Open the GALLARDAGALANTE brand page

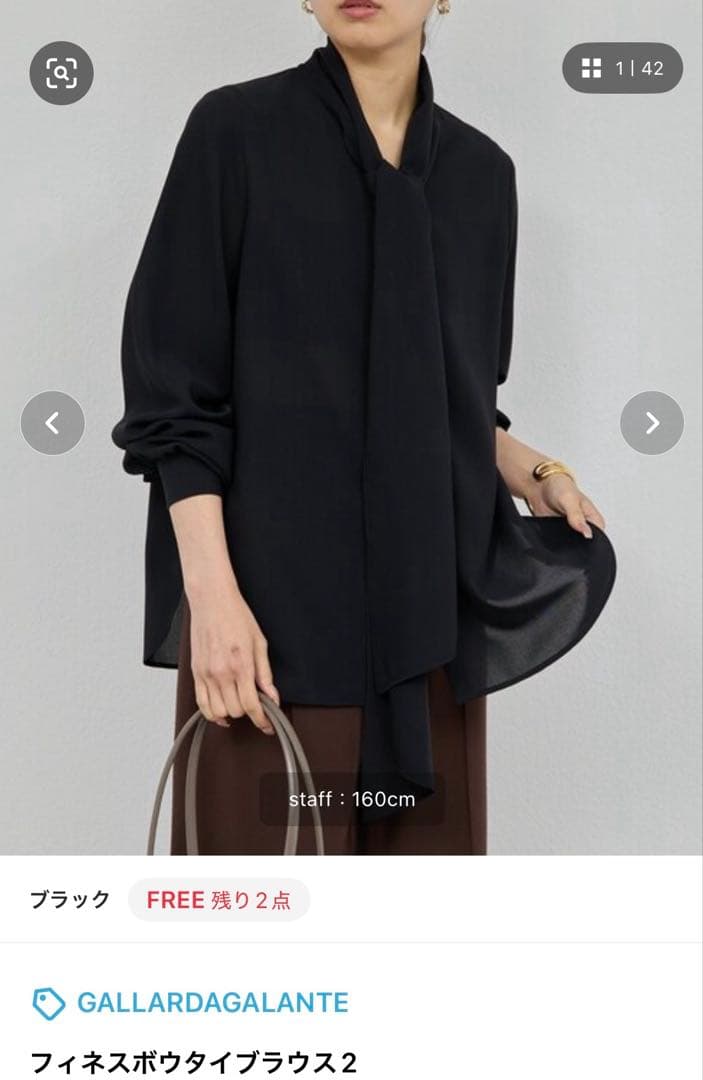click(x=211, y=1003)
